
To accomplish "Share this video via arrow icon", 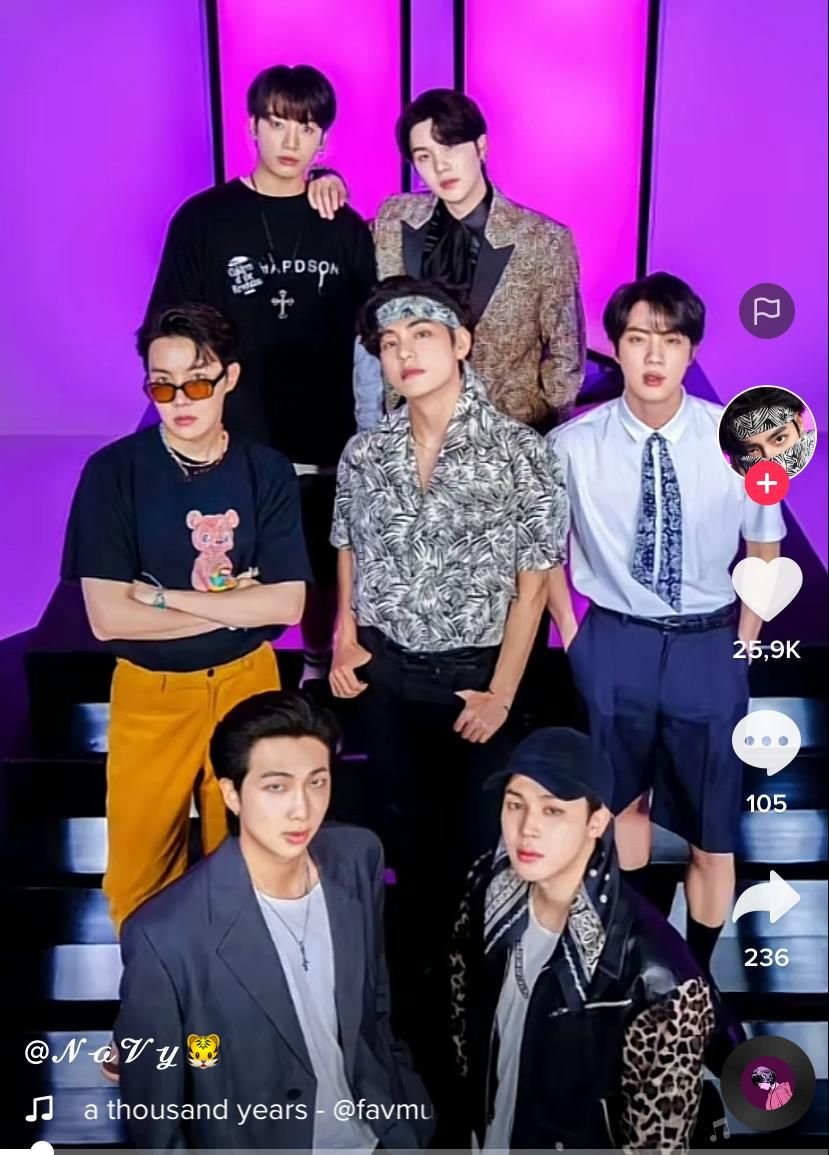I will [x=767, y=897].
